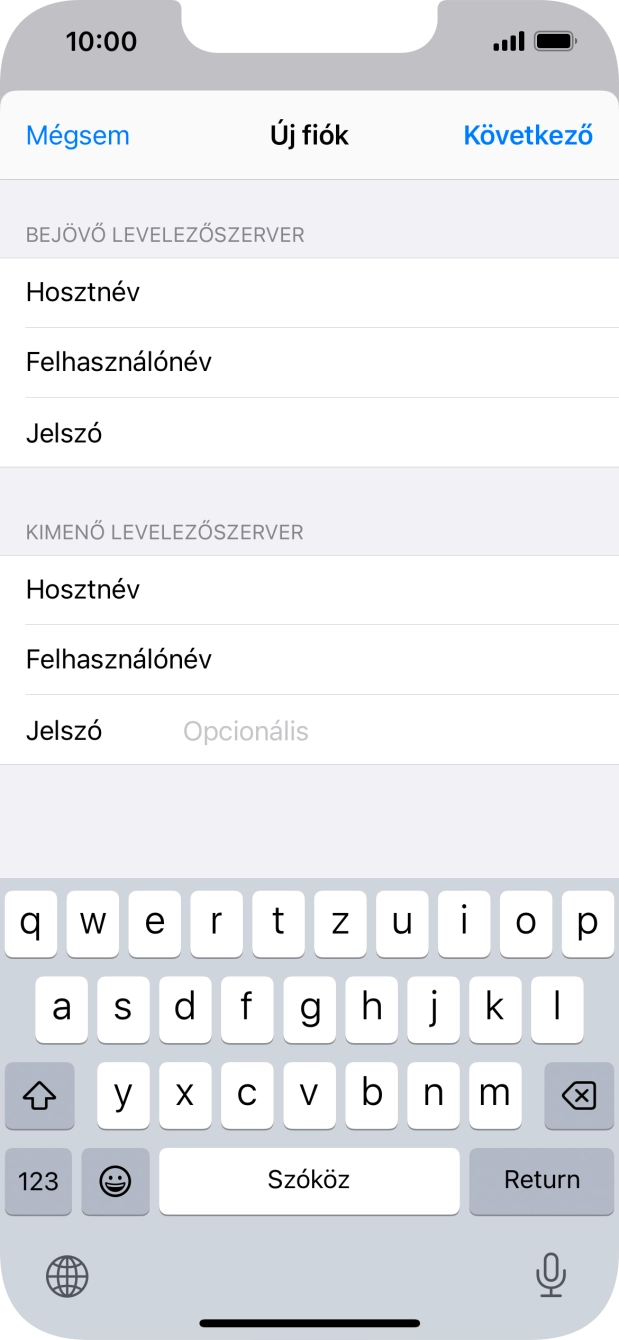Hit the backspace key on the keyboard
Screen dimensions: 619x1340
click(578, 1096)
